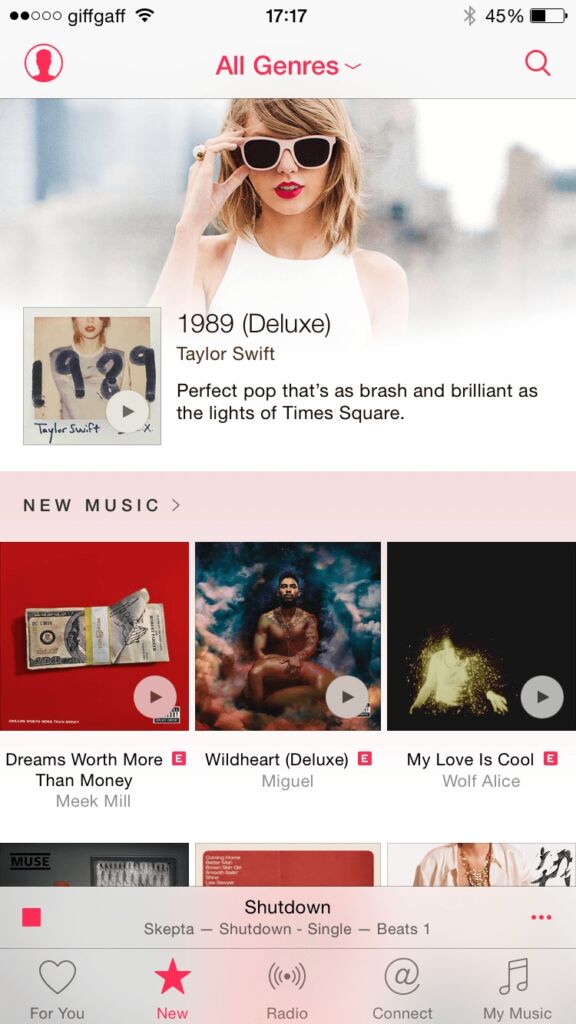Screen dimensions: 576x1024
Task: Open the search magnifier
Action: [x=537, y=63]
